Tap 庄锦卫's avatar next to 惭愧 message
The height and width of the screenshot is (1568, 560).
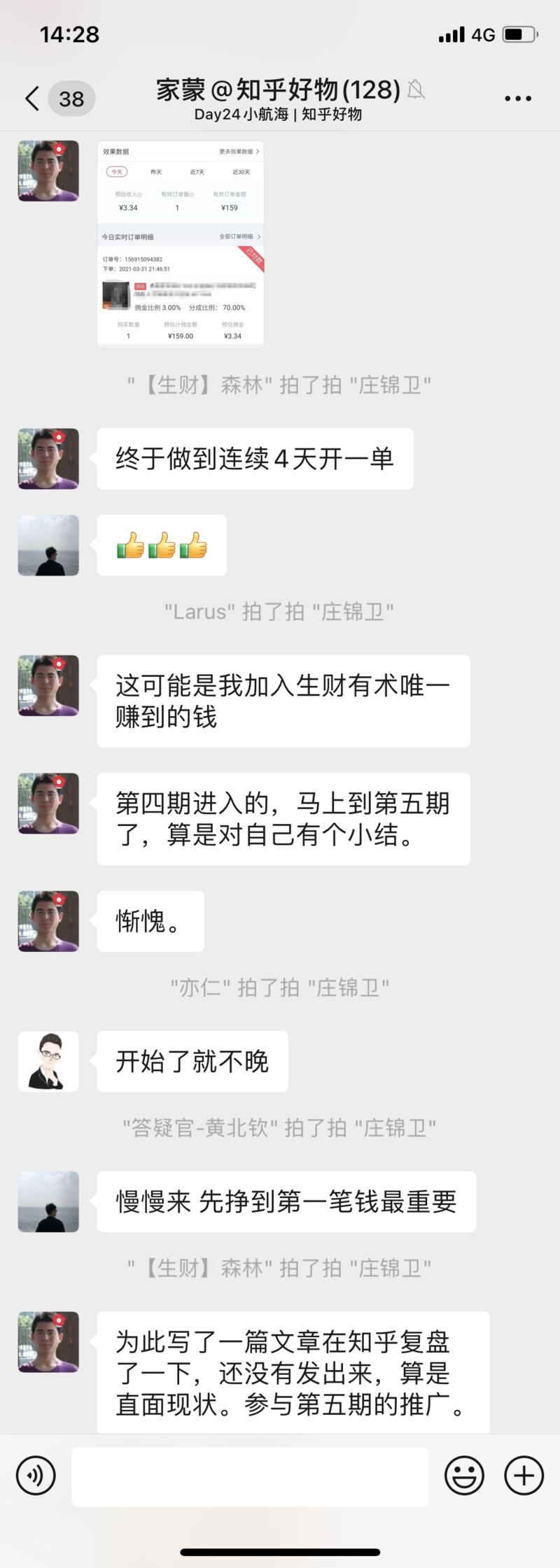pos(48,922)
